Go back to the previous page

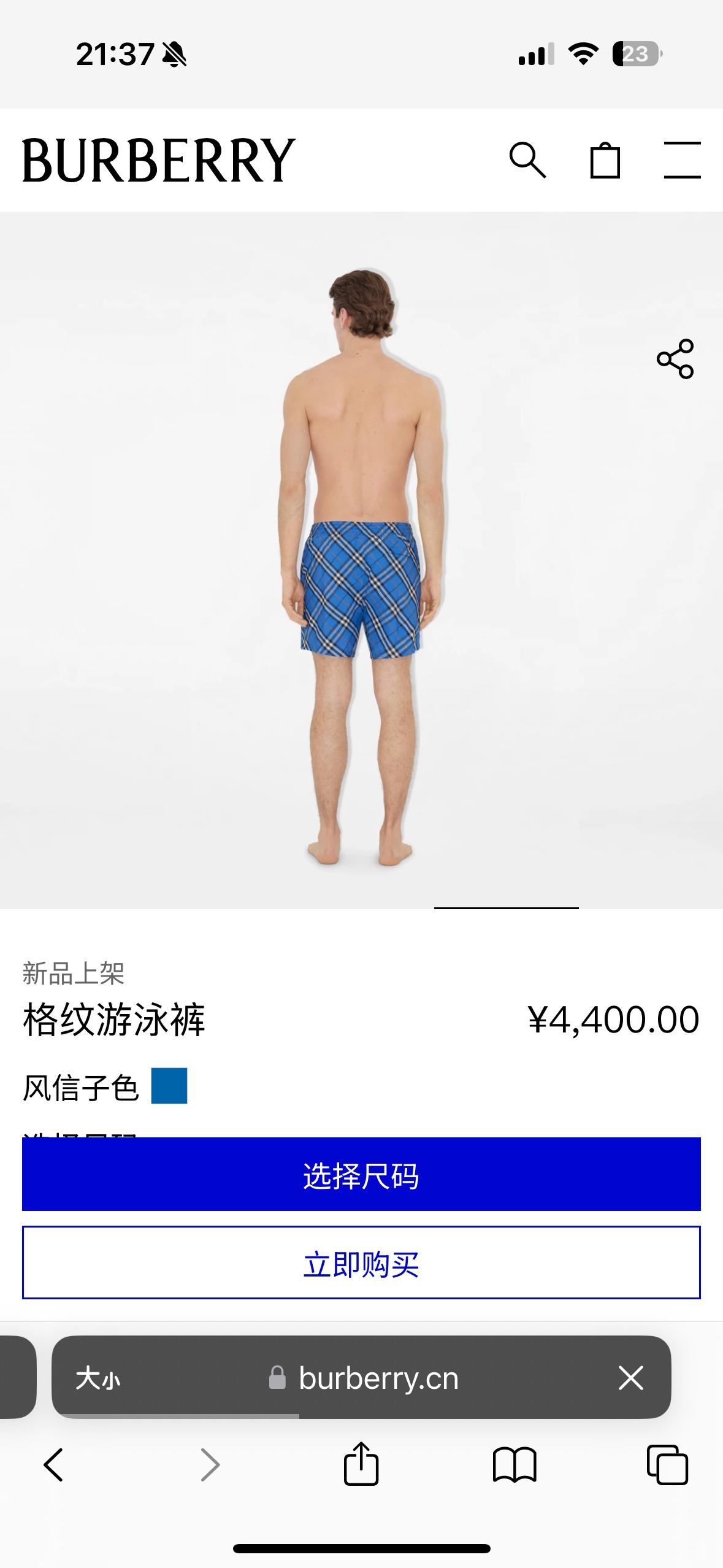pyautogui.click(x=54, y=1465)
